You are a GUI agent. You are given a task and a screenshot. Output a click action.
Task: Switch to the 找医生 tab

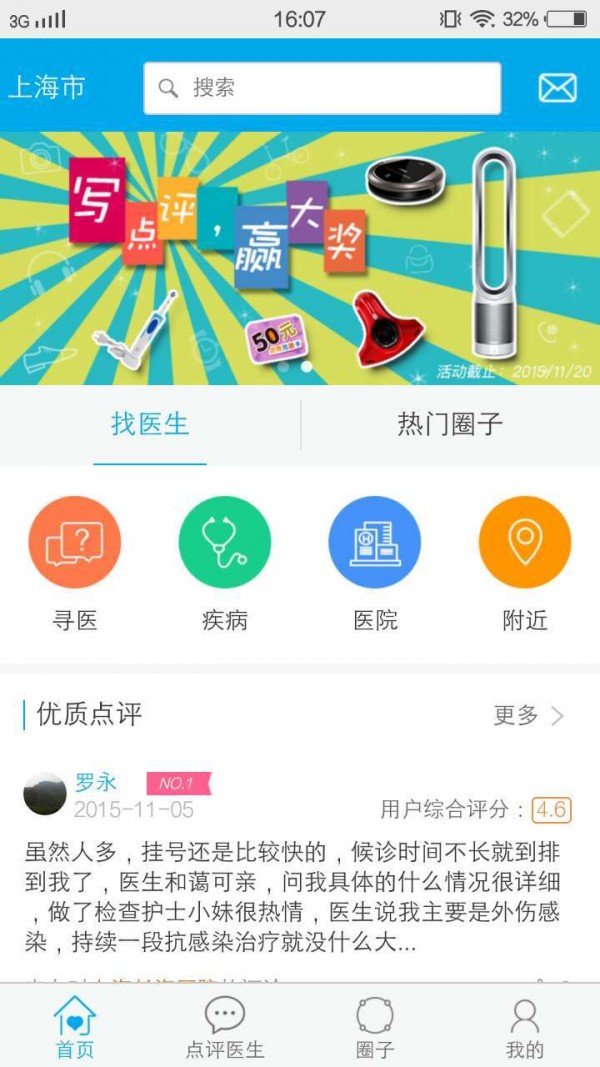(x=150, y=424)
